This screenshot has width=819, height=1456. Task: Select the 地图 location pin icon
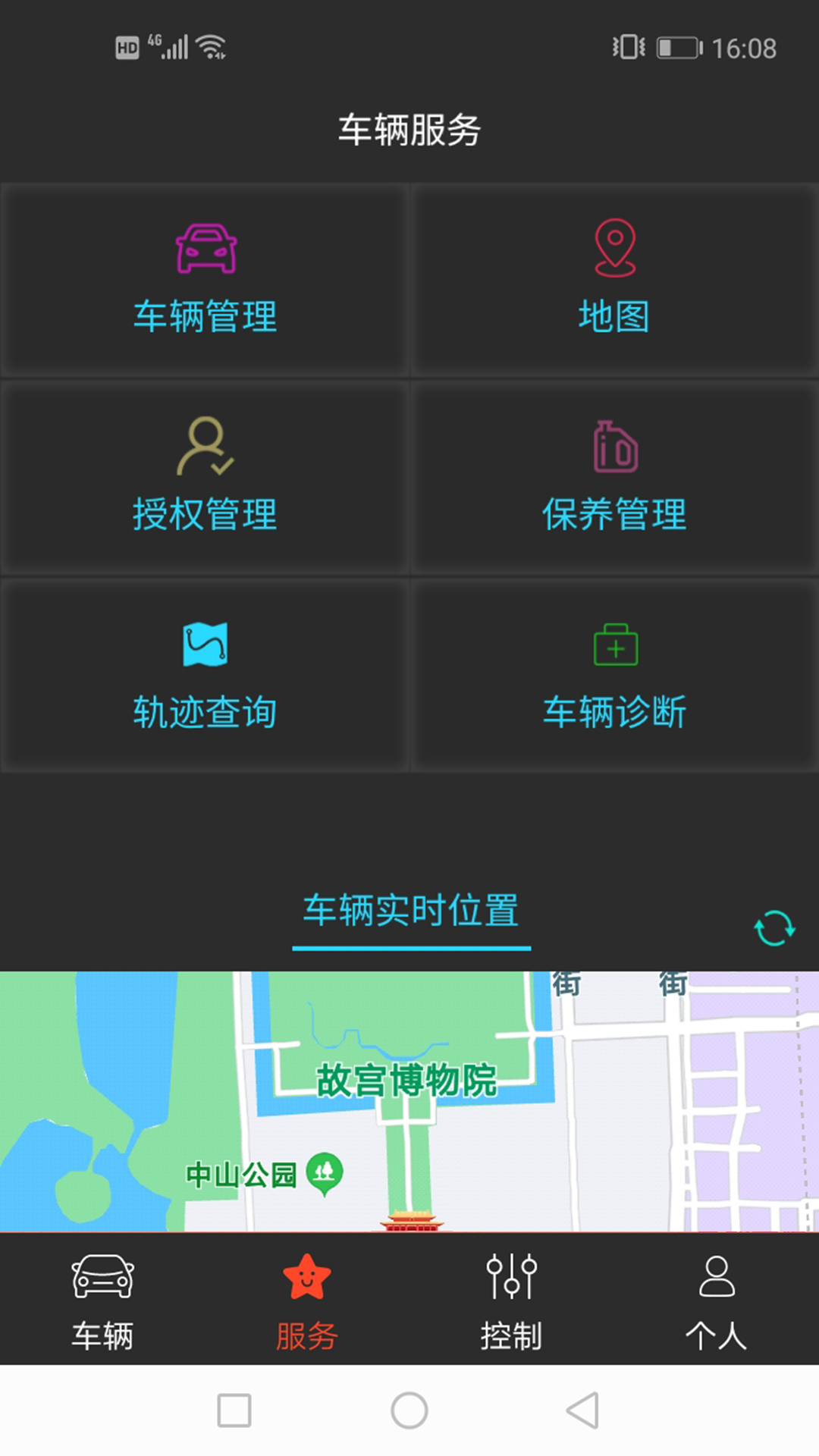[615, 246]
